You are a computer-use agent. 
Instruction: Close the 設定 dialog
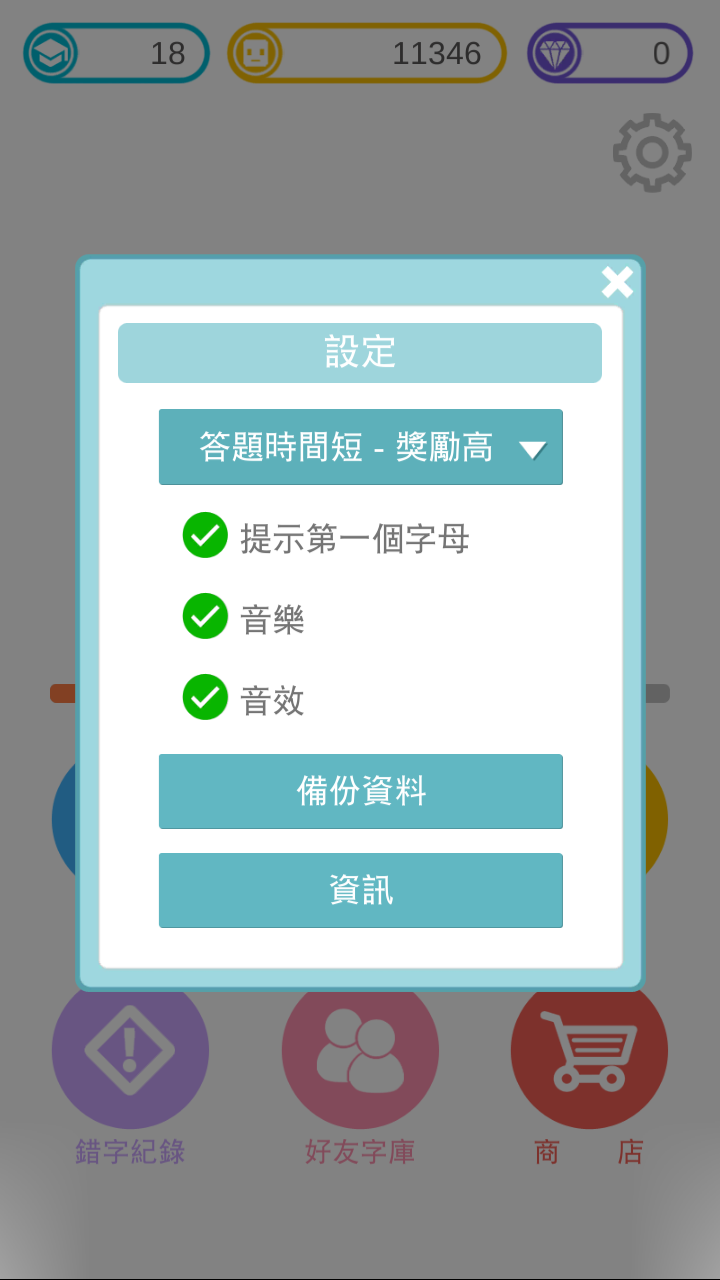pyautogui.click(x=617, y=282)
